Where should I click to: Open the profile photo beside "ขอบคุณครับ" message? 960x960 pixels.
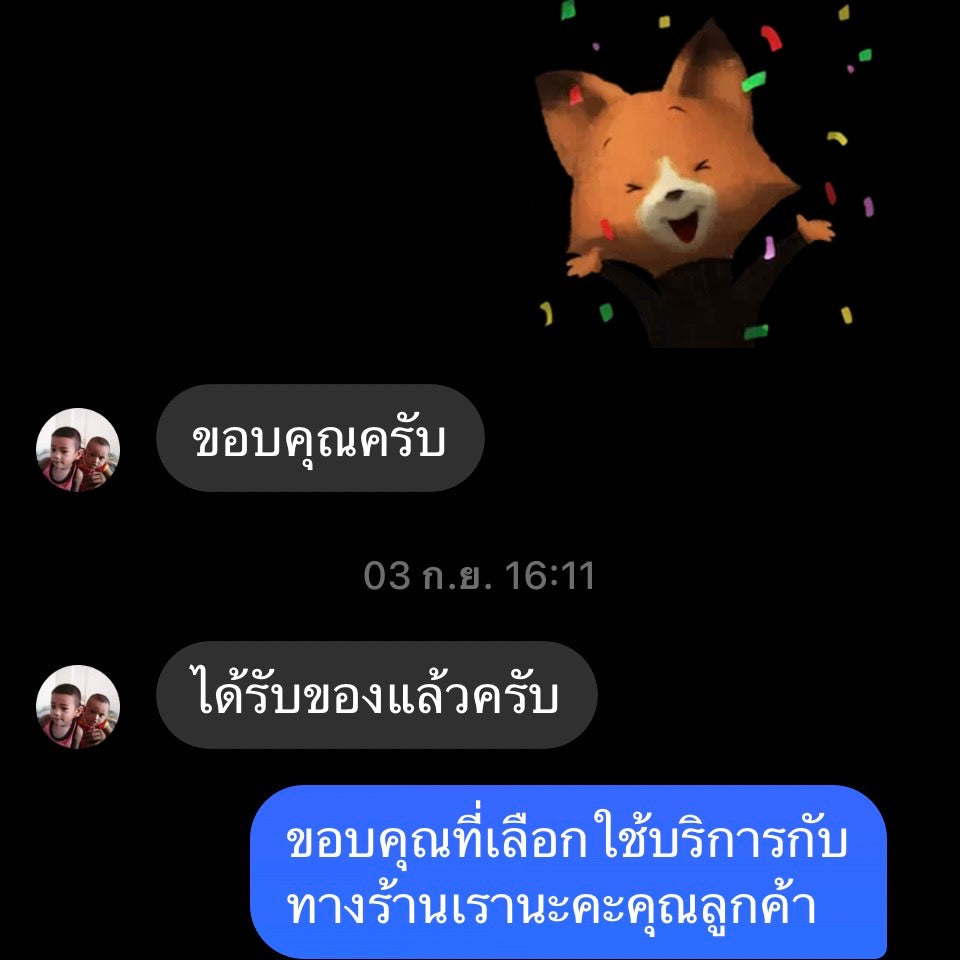[78, 449]
